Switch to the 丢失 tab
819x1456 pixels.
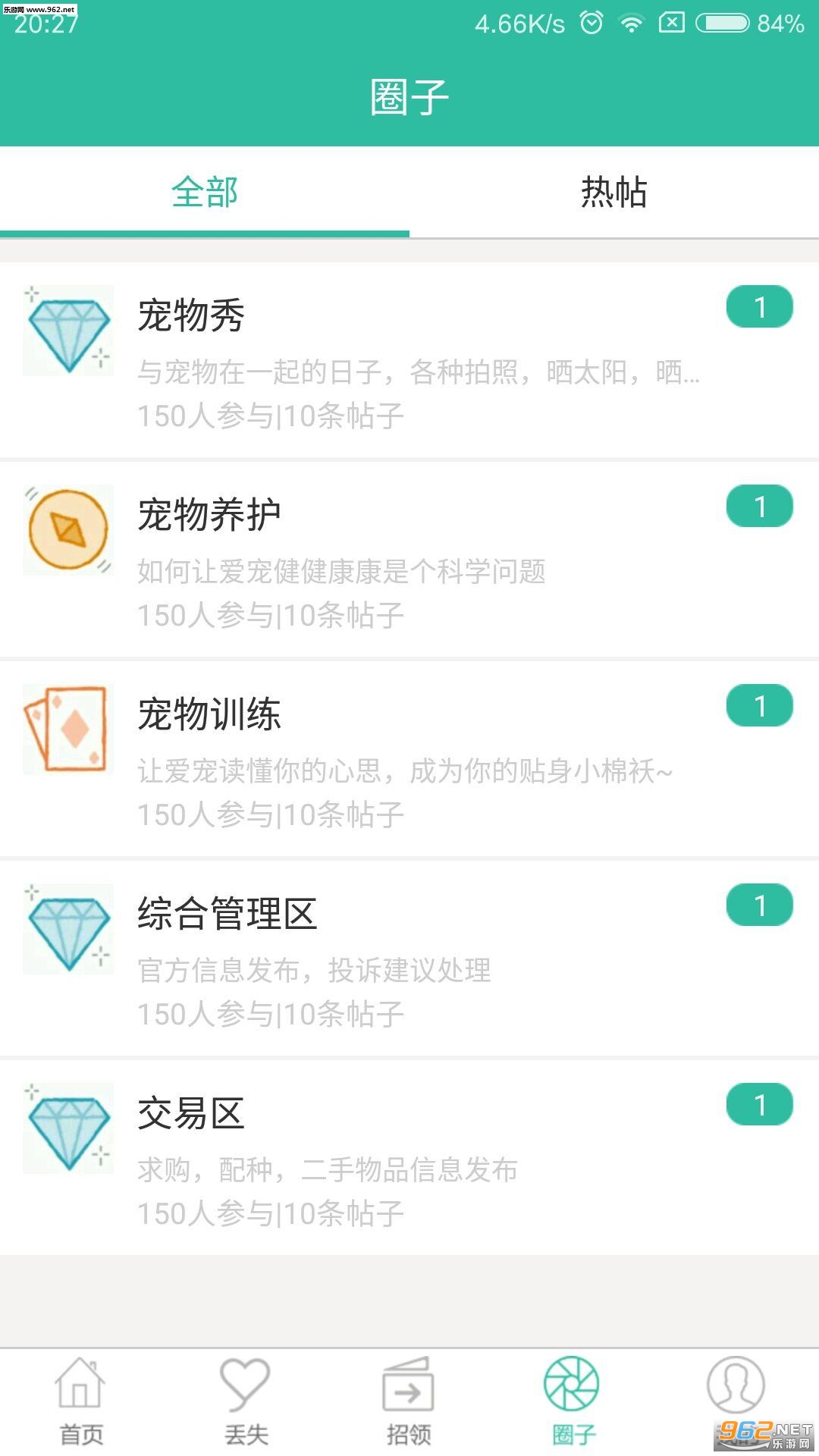pyautogui.click(x=246, y=1402)
